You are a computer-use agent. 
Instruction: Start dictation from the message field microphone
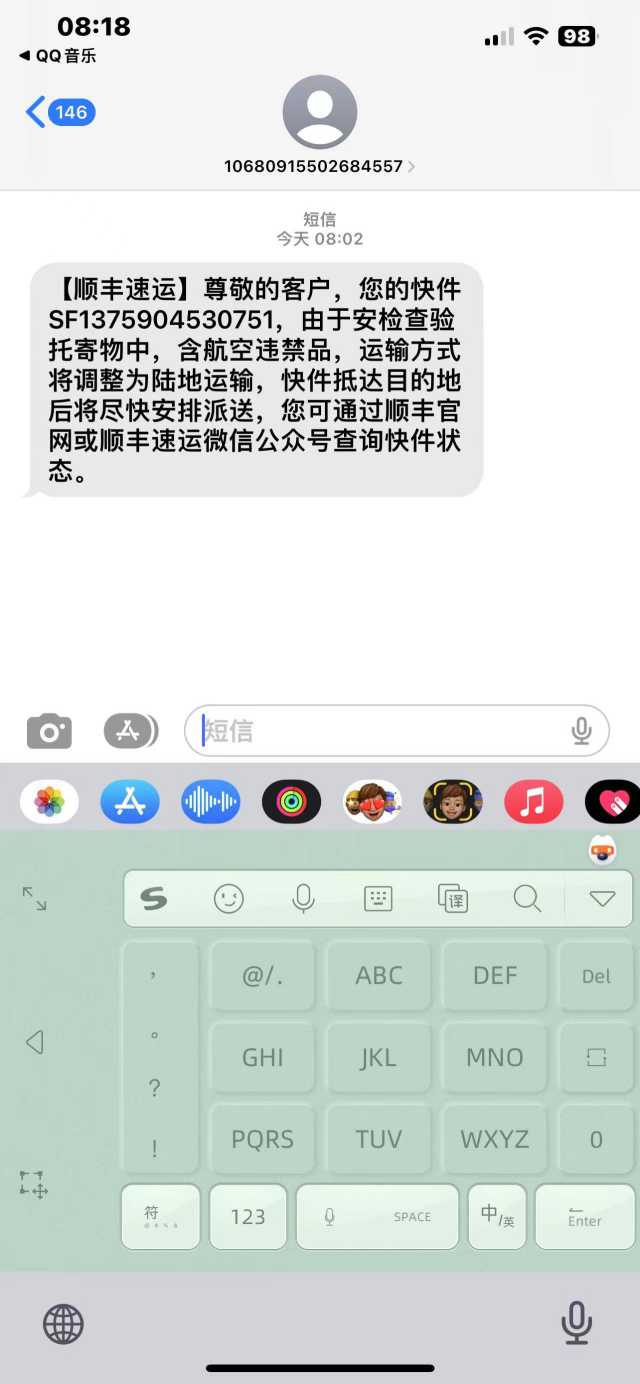(x=581, y=731)
